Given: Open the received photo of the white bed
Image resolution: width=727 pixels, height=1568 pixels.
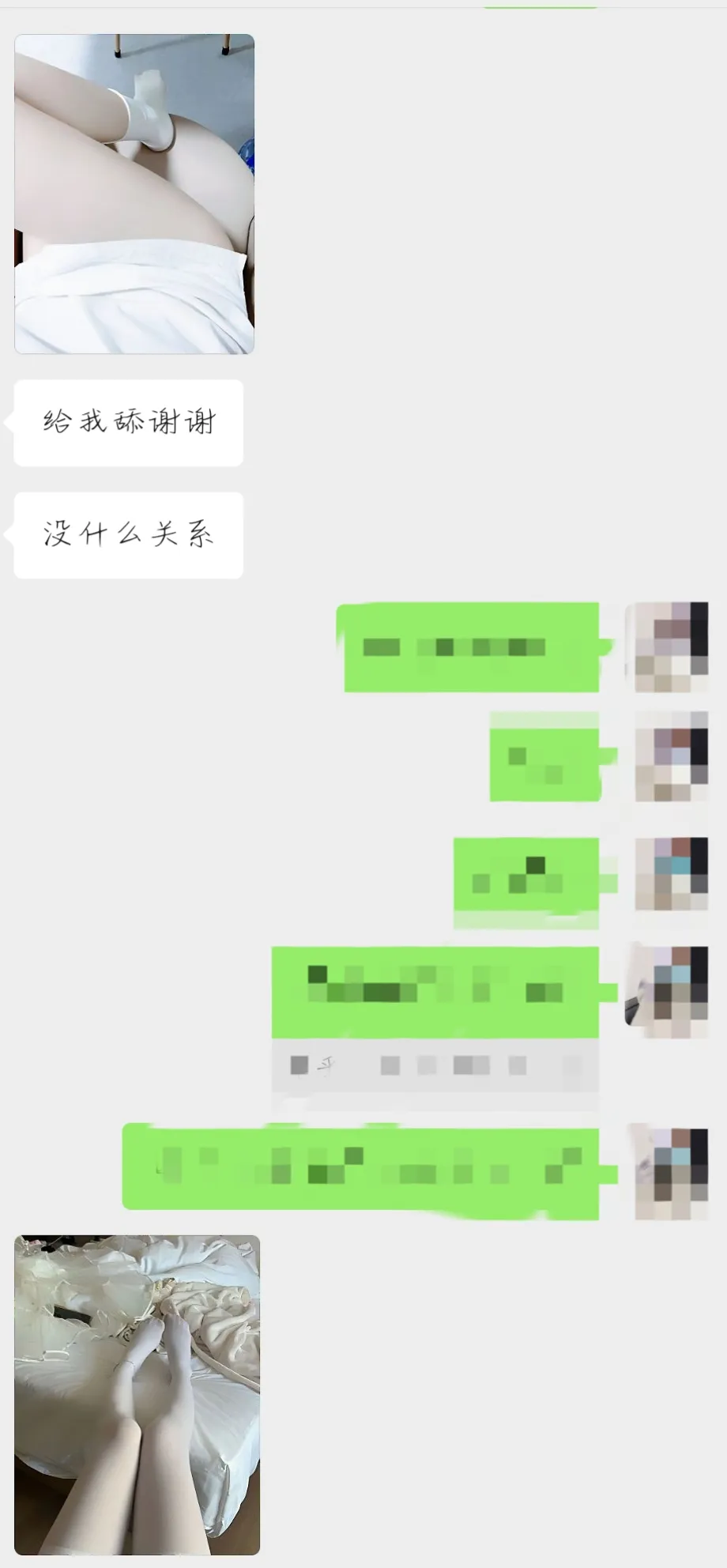Looking at the screenshot, I should click(137, 1395).
